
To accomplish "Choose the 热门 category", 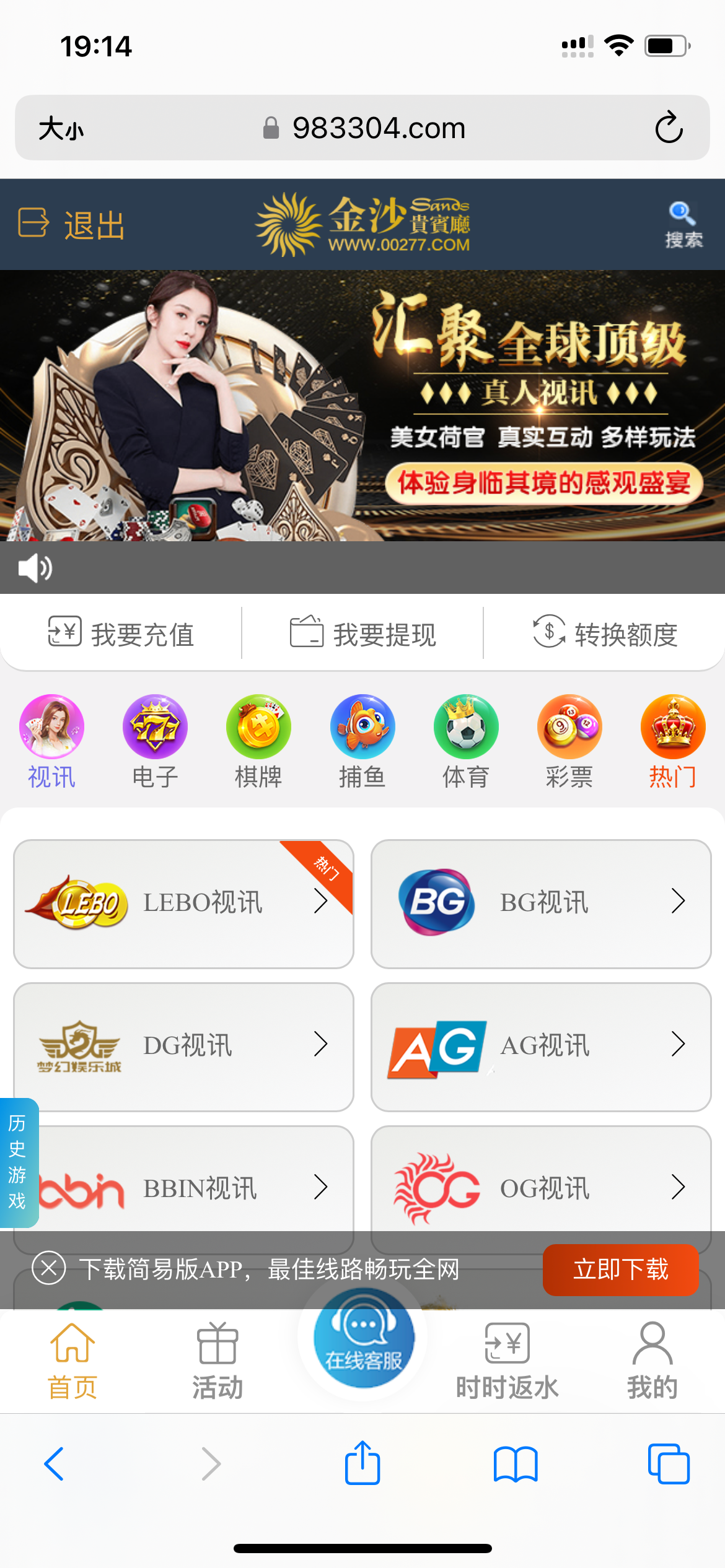I will [x=672, y=741].
